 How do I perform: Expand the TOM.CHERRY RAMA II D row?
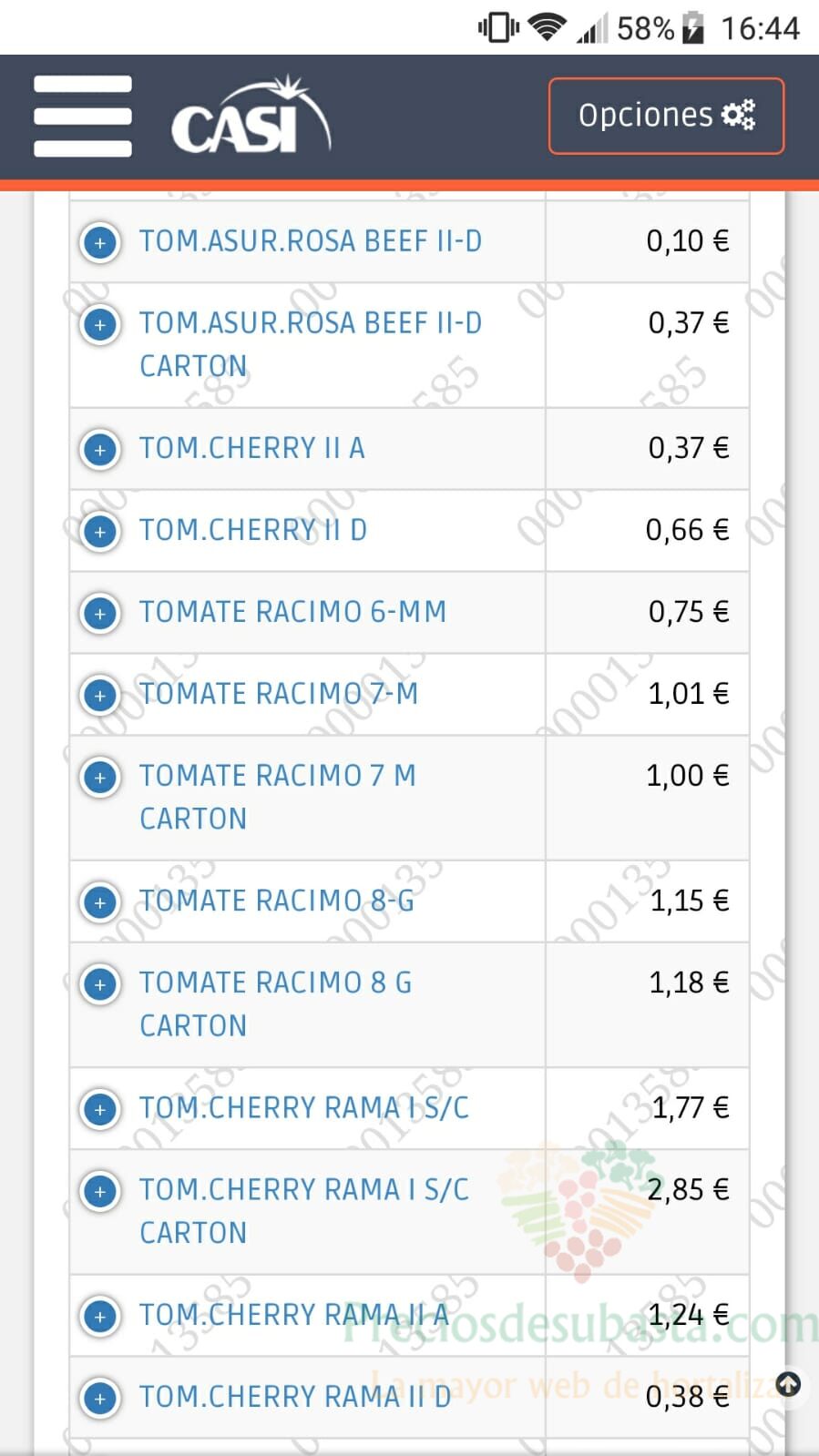[100, 1399]
